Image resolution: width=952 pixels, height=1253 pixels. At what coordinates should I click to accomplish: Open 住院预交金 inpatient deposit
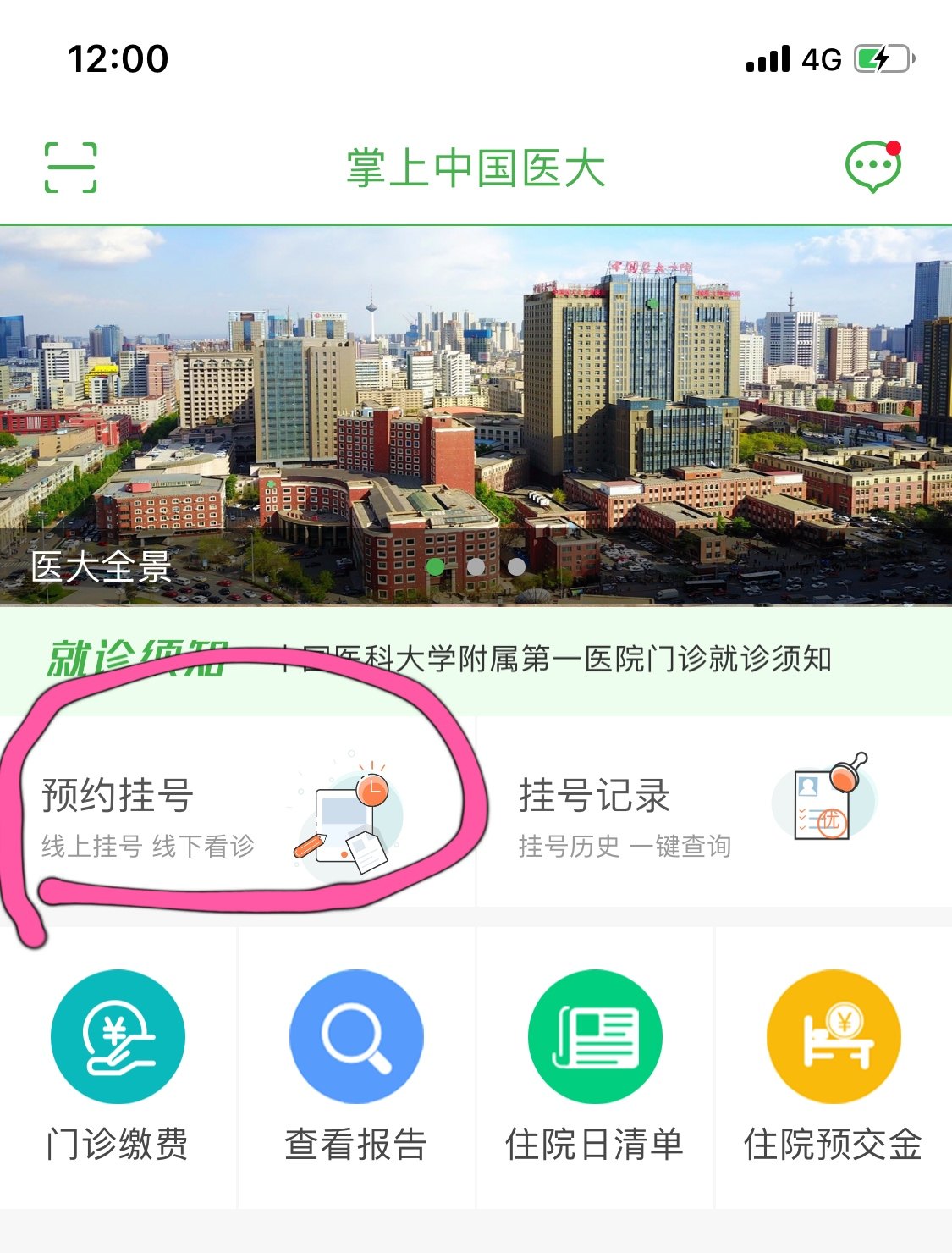(834, 1067)
